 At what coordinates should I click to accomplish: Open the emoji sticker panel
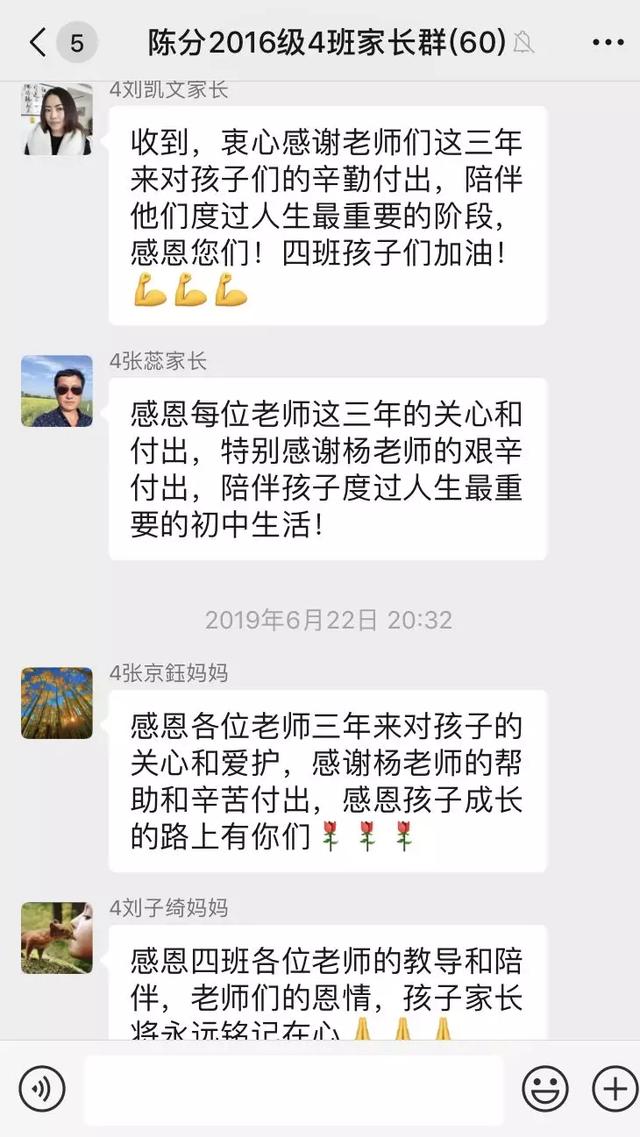pos(545,1089)
